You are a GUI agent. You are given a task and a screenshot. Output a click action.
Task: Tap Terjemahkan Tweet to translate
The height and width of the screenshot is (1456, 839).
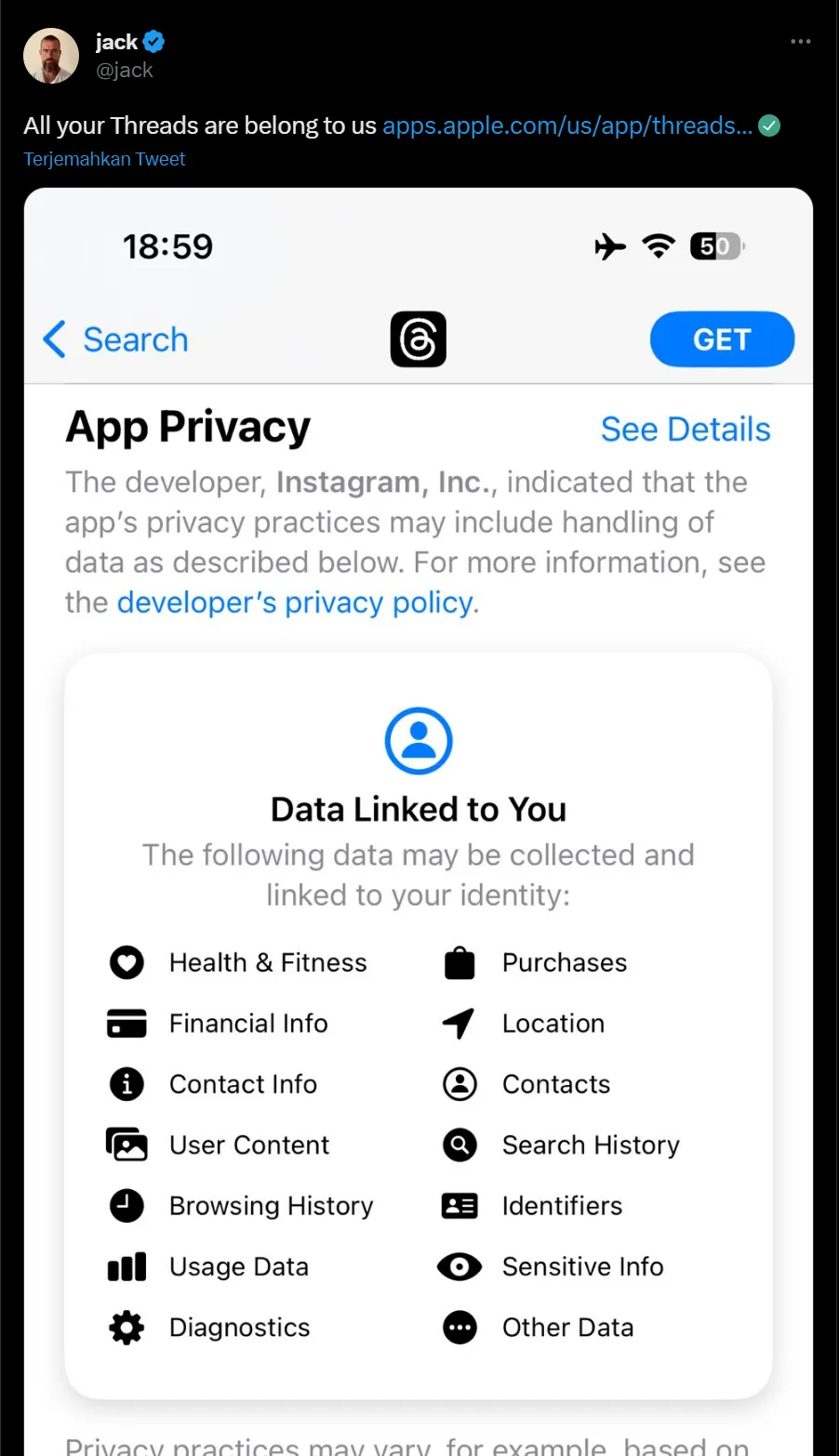104,159
